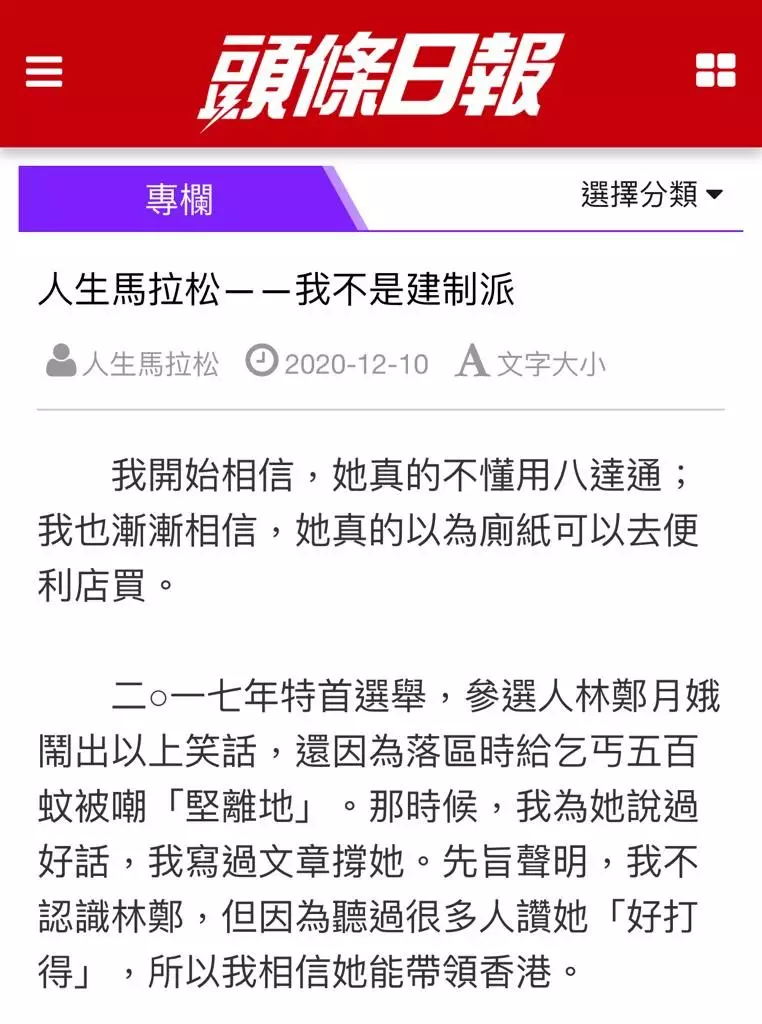This screenshot has height=1024, width=762.
Task: Open the grid menu icon
Action: click(715, 71)
